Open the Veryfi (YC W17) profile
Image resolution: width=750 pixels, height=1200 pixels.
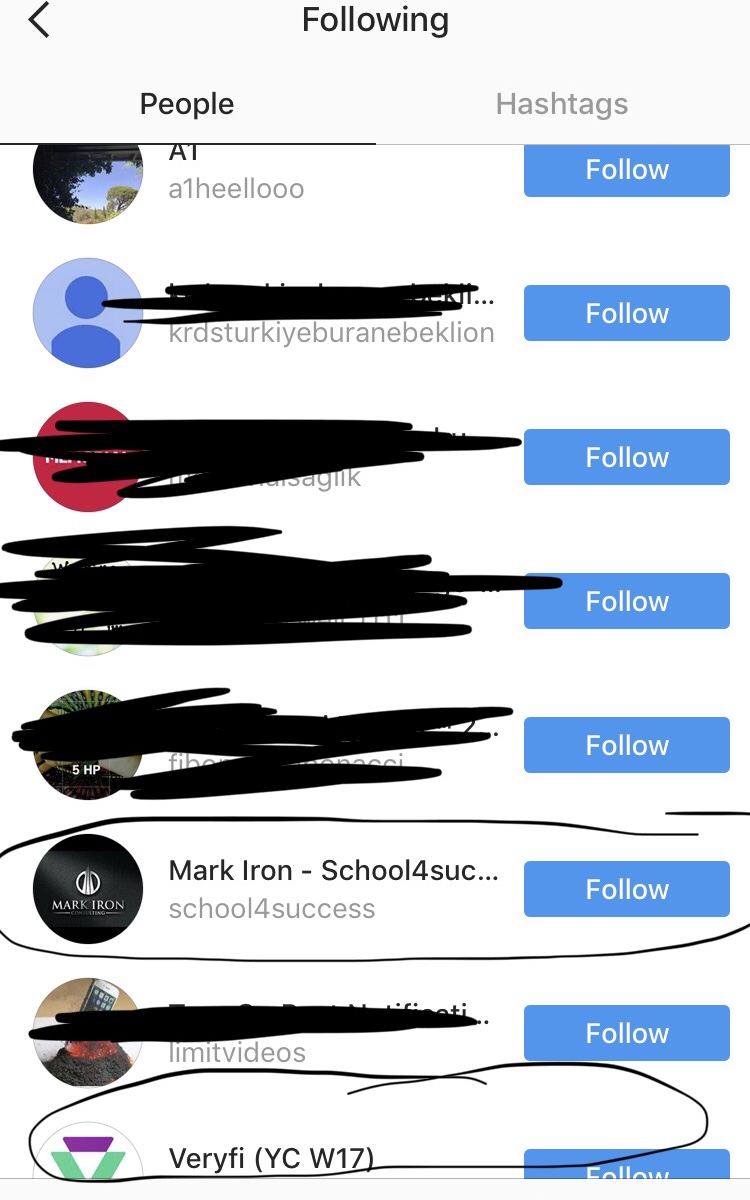(271, 1159)
